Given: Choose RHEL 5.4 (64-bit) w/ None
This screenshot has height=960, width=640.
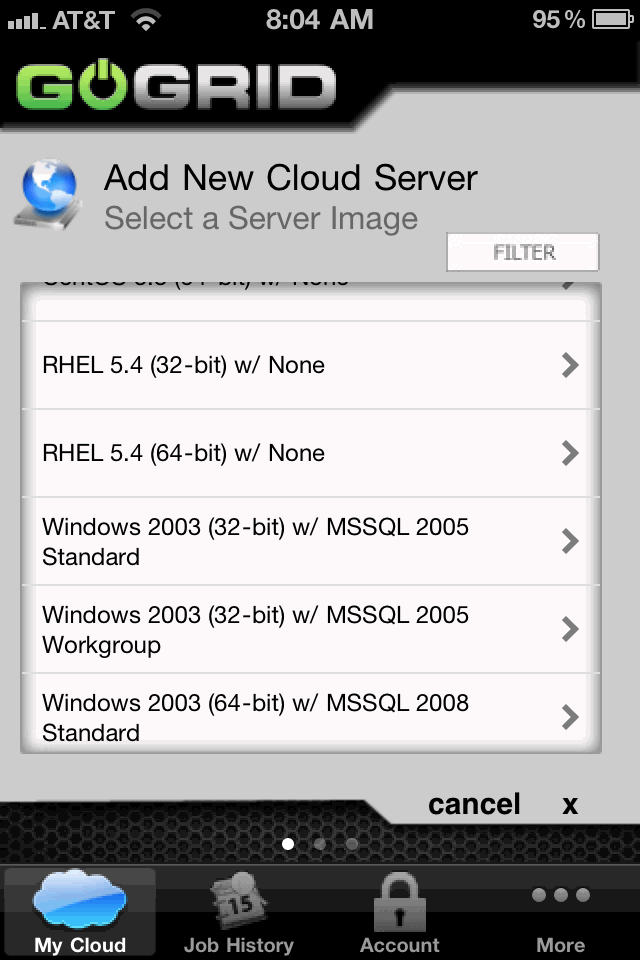Looking at the screenshot, I should click(310, 454).
